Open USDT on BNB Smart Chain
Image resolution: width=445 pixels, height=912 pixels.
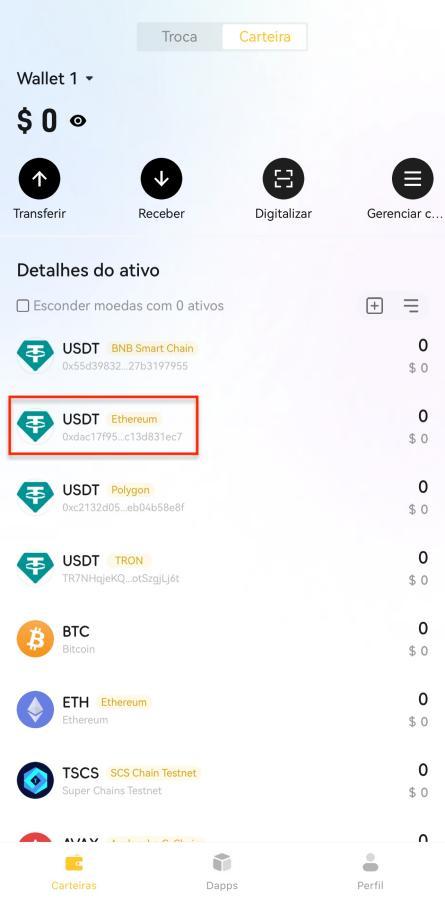click(x=222, y=356)
